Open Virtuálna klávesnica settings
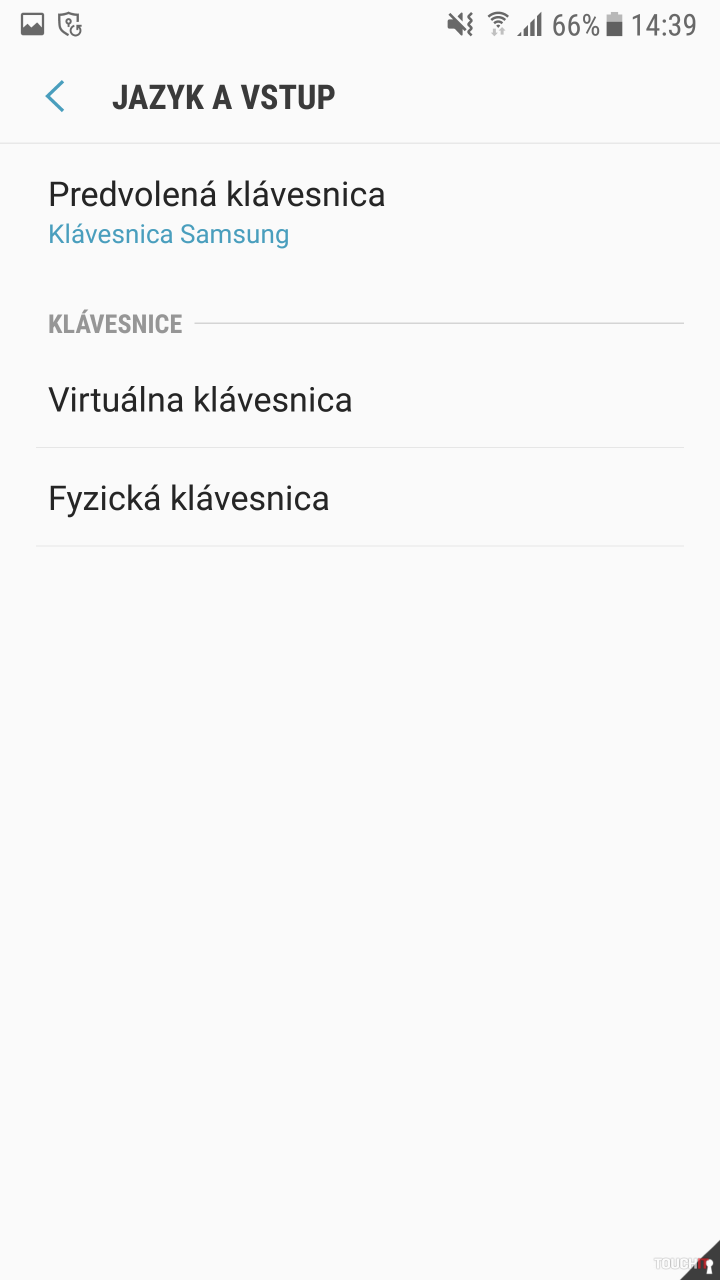 [x=200, y=400]
